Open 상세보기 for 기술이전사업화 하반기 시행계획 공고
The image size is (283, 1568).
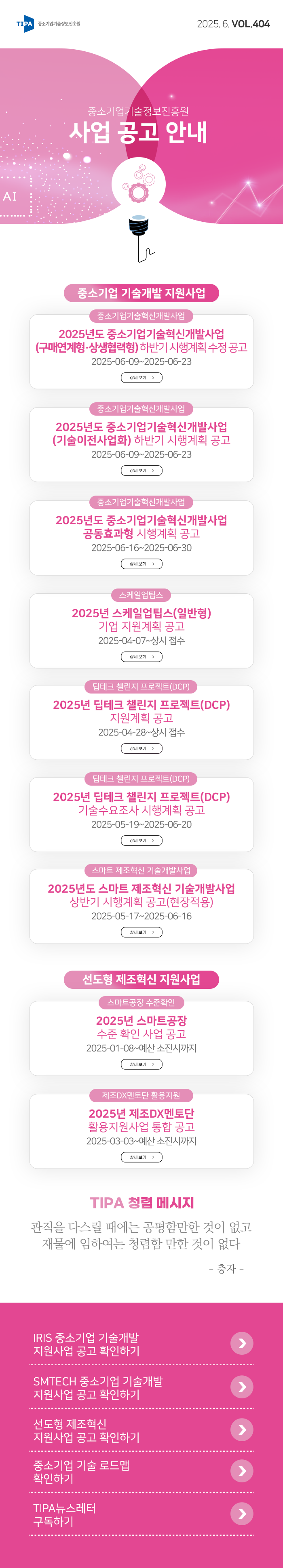click(141, 471)
